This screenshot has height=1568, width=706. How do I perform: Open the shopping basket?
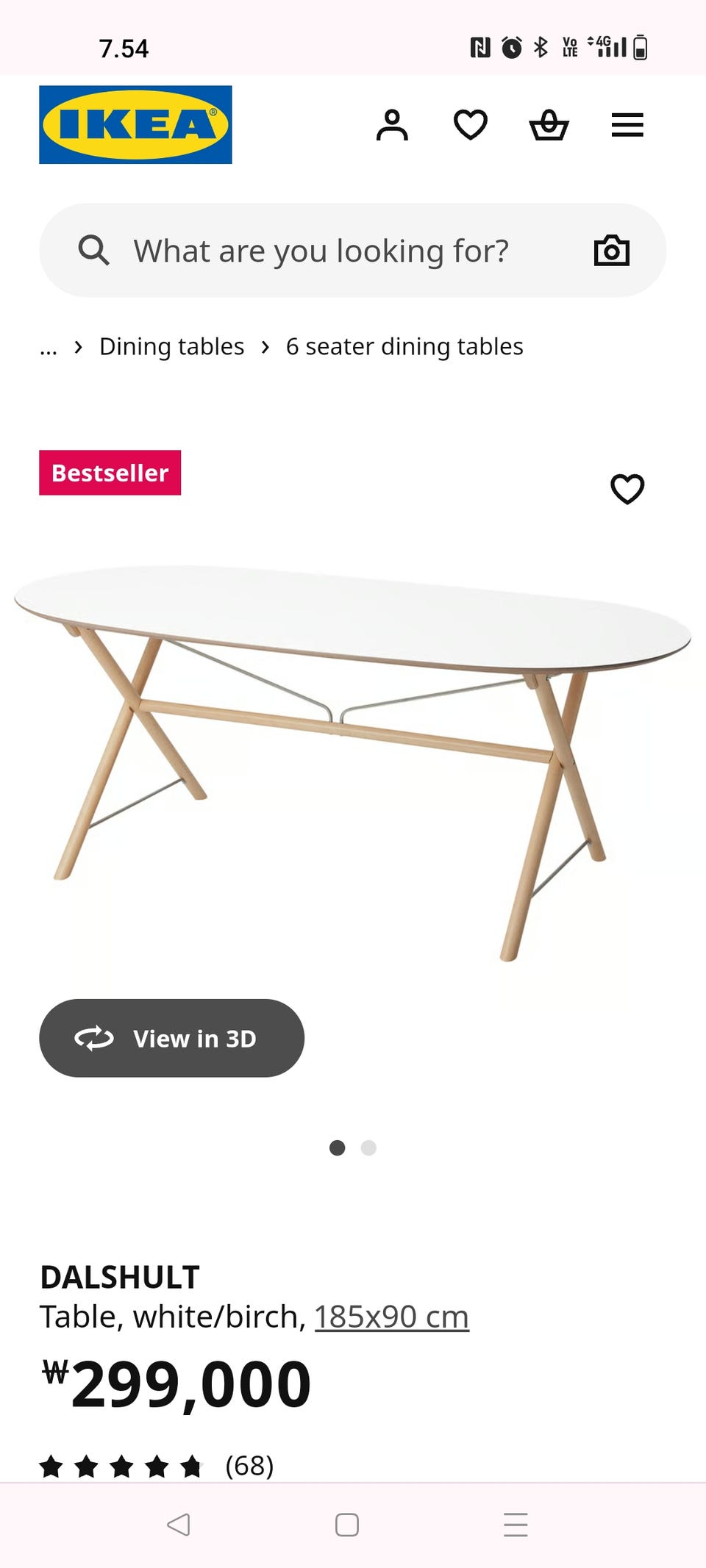(549, 125)
